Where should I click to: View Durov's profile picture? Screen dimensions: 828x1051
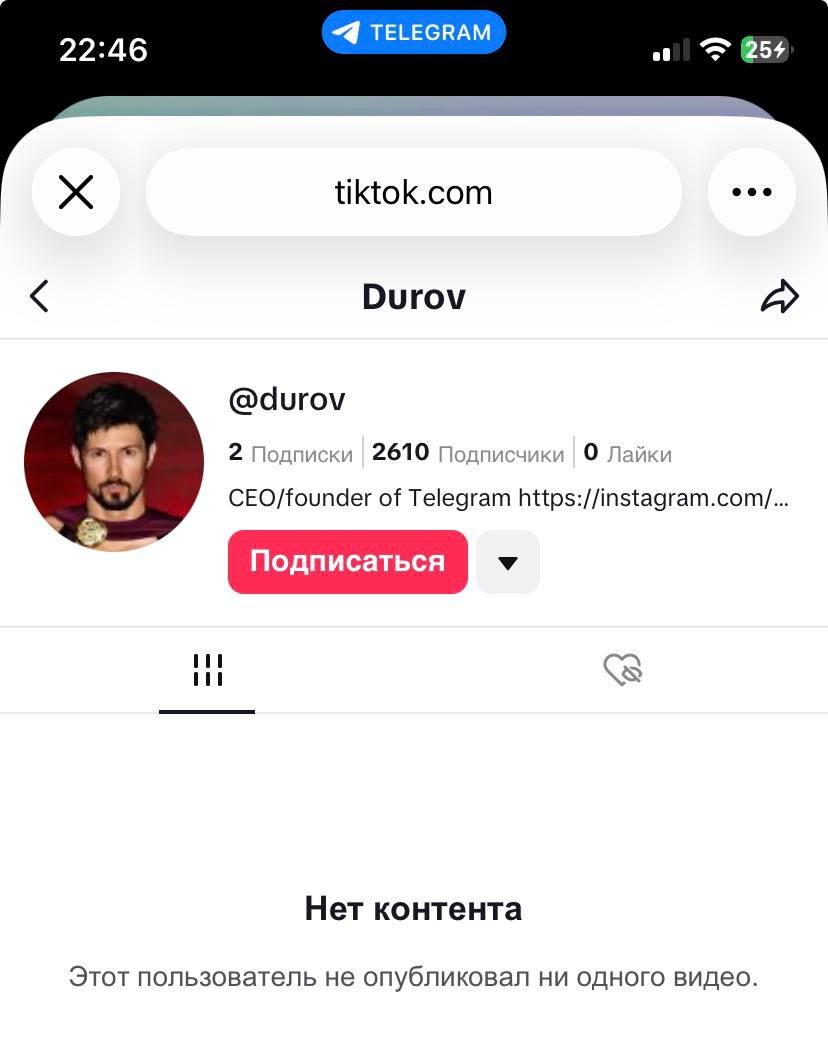(x=114, y=462)
